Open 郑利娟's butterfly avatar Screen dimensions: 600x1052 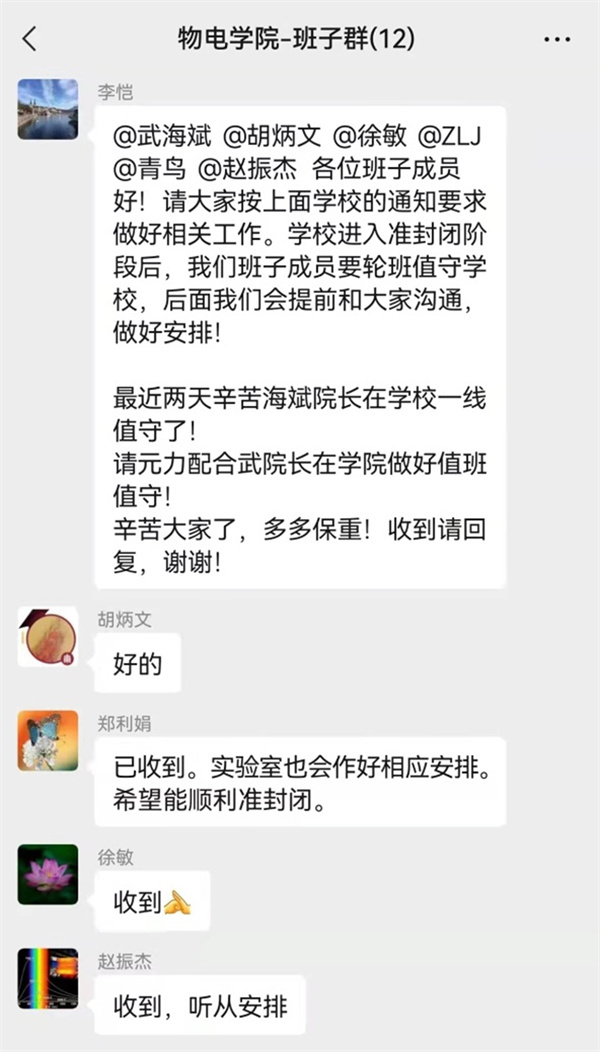click(x=48, y=741)
